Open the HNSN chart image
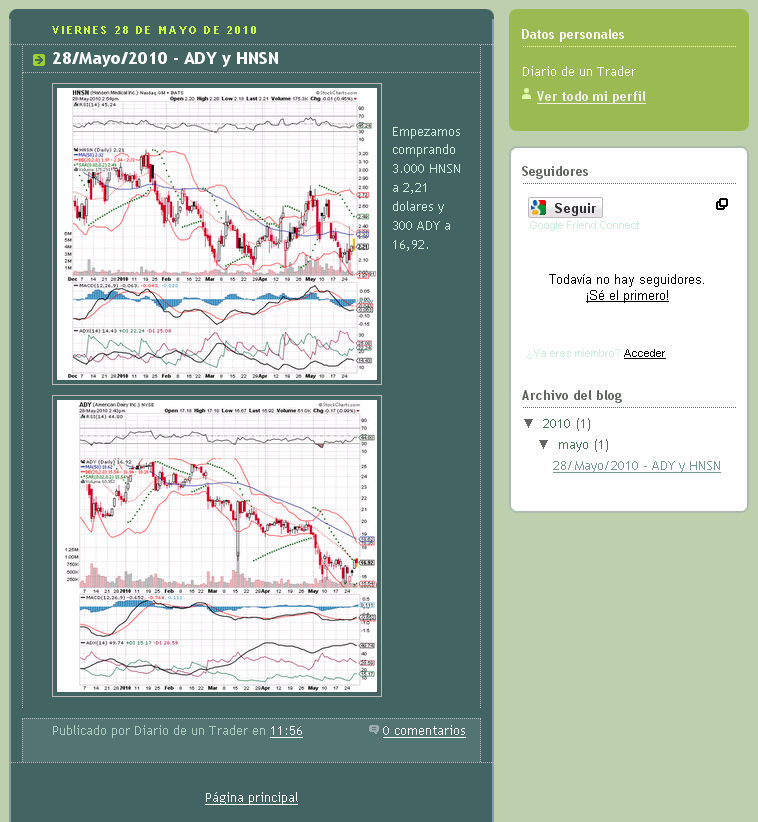Viewport: 758px width, 822px height. click(x=216, y=234)
